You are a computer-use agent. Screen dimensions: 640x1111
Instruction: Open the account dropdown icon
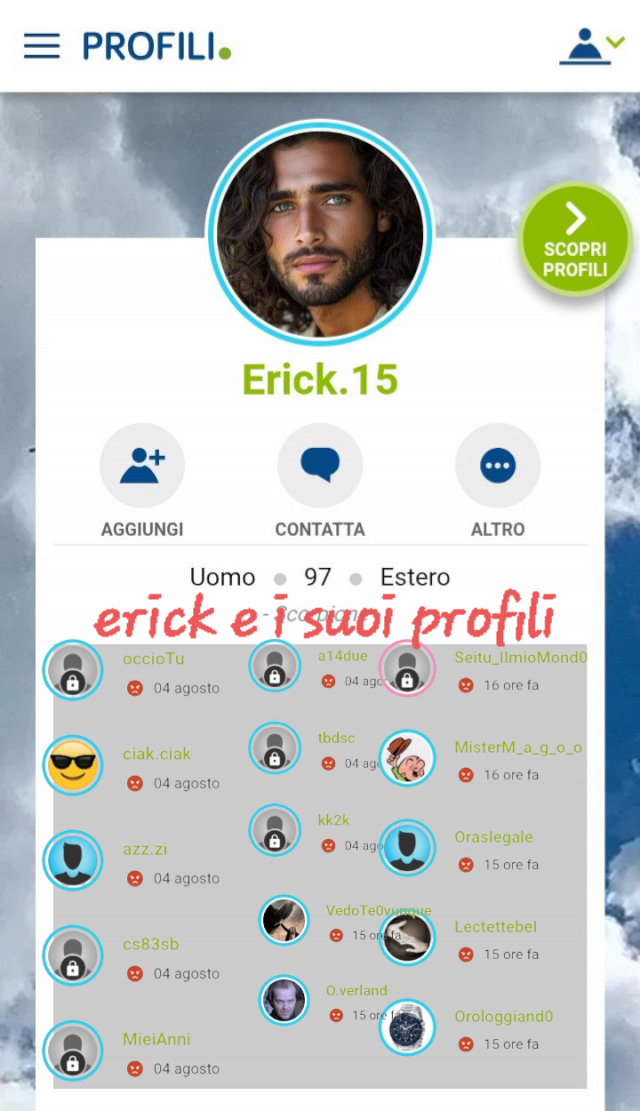point(593,46)
